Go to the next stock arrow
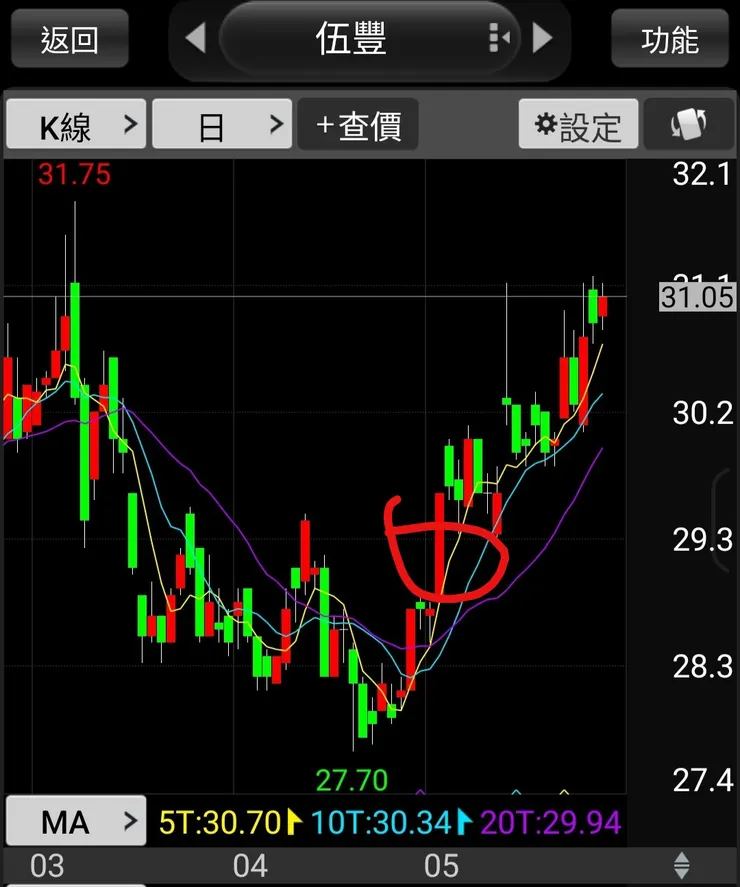This screenshot has height=887, width=740. [542, 39]
